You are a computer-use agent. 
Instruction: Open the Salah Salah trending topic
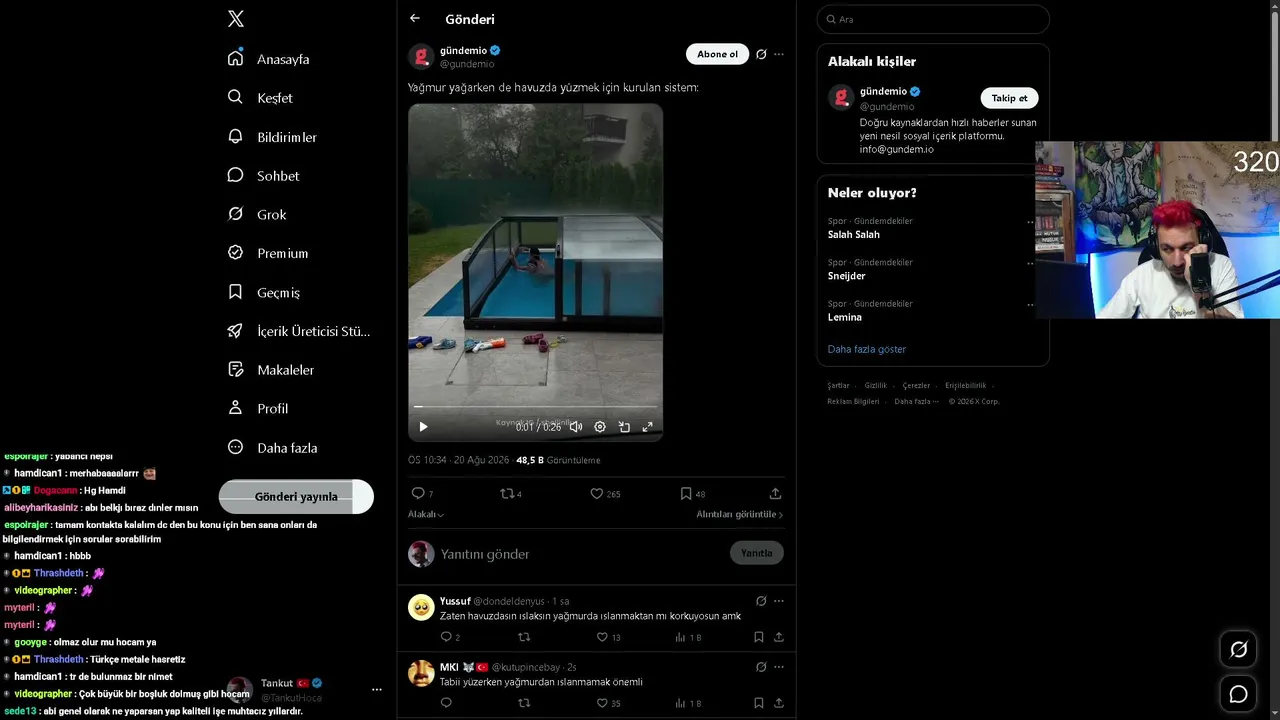tap(854, 235)
